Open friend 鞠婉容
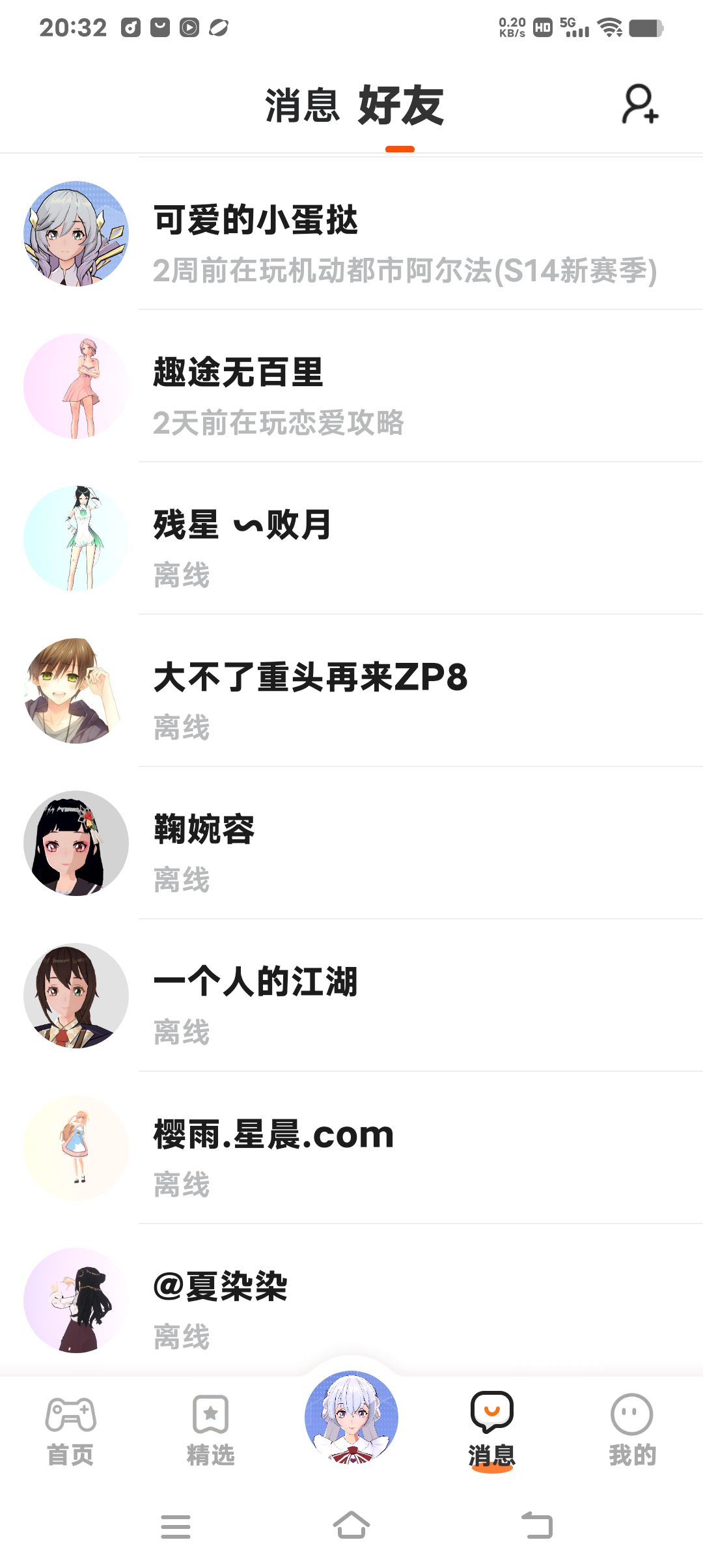 [351, 844]
